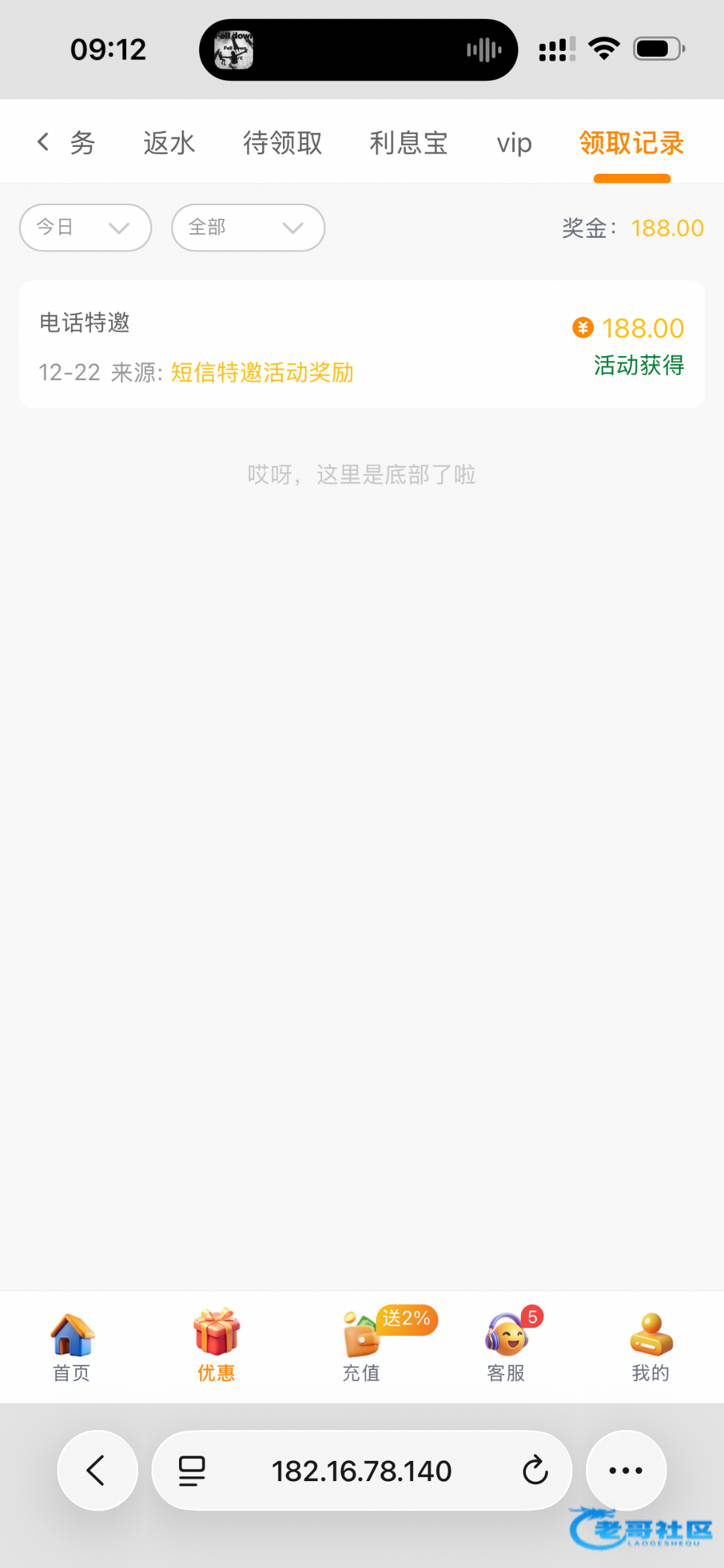The image size is (724, 1568).
Task: Go back using the top-left arrow
Action: [43, 142]
